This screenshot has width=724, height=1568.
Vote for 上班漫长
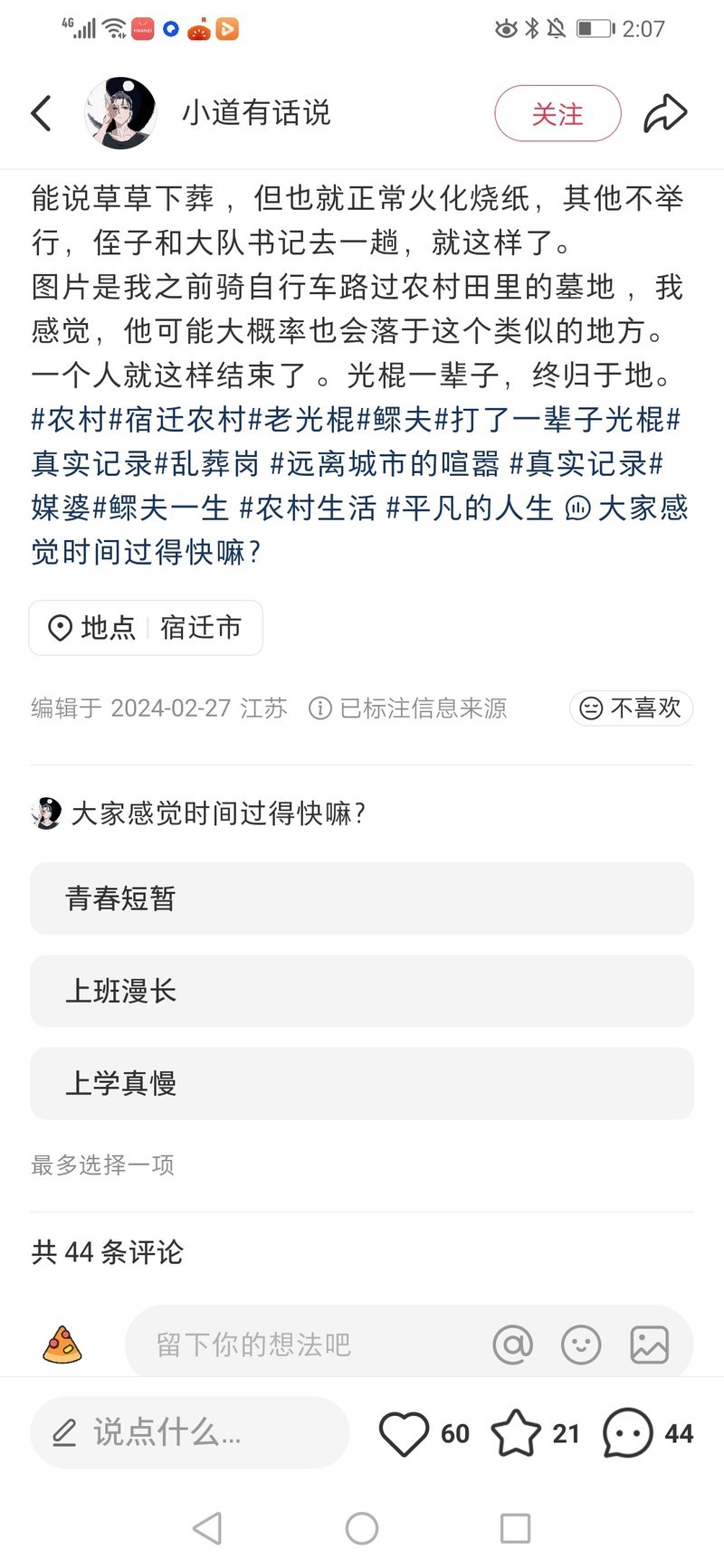(362, 991)
